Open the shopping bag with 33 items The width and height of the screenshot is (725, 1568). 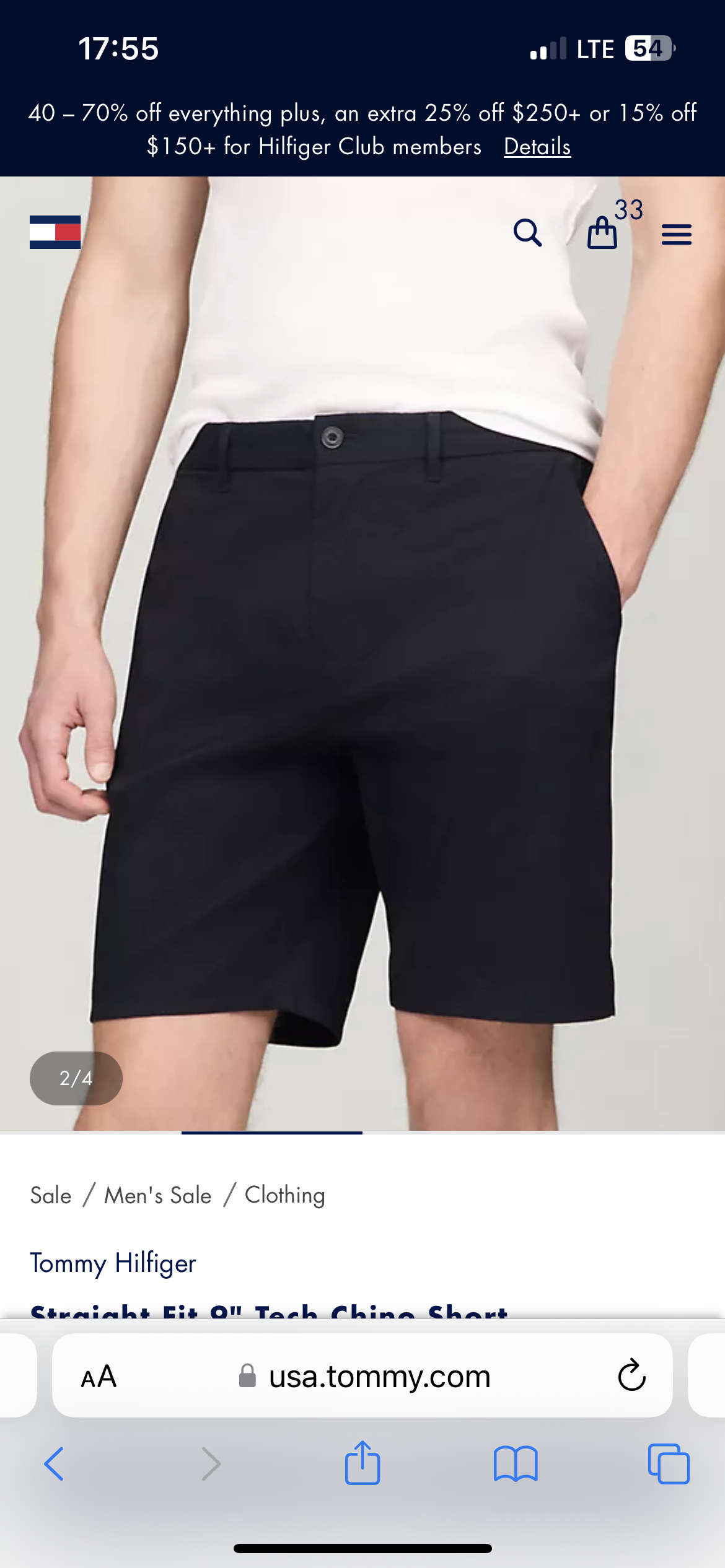tap(602, 232)
